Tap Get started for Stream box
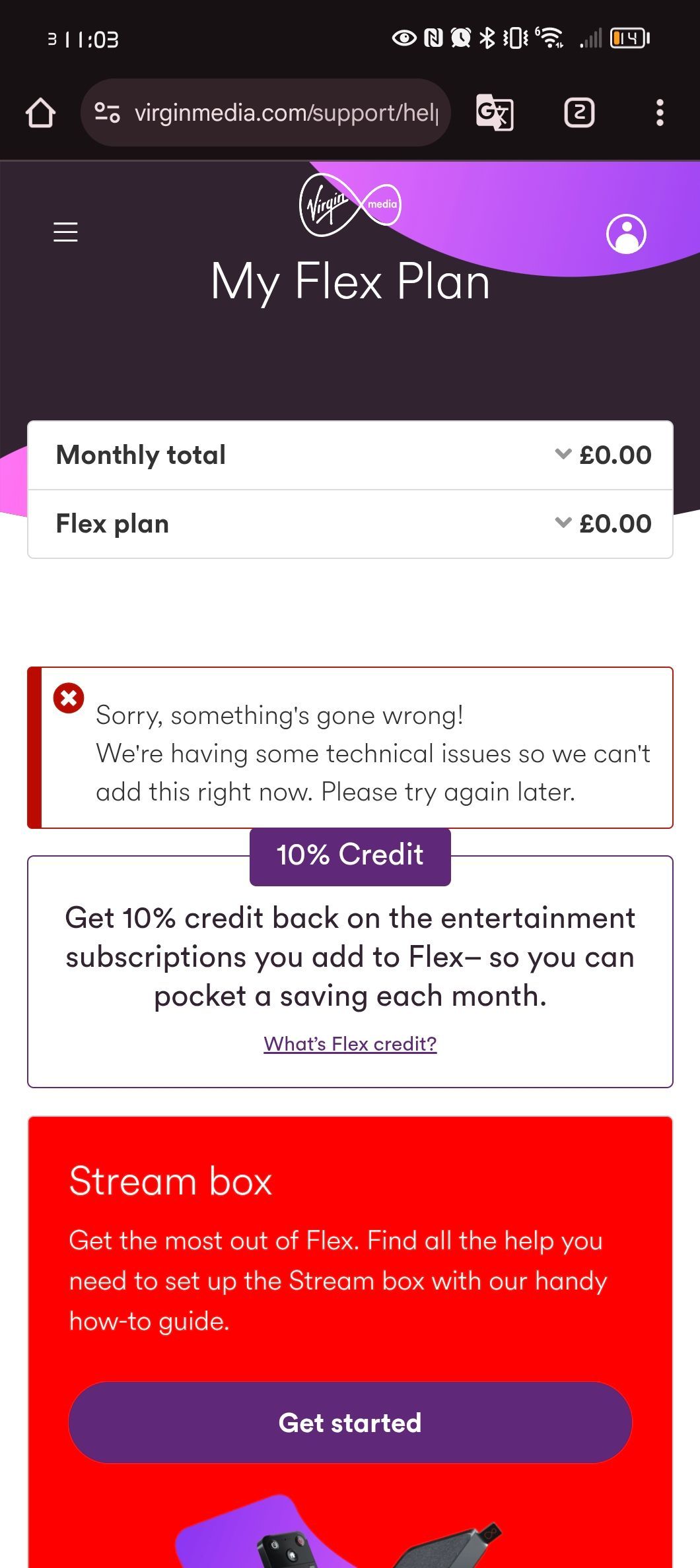This screenshot has height=1568, width=700. pyautogui.click(x=350, y=1423)
